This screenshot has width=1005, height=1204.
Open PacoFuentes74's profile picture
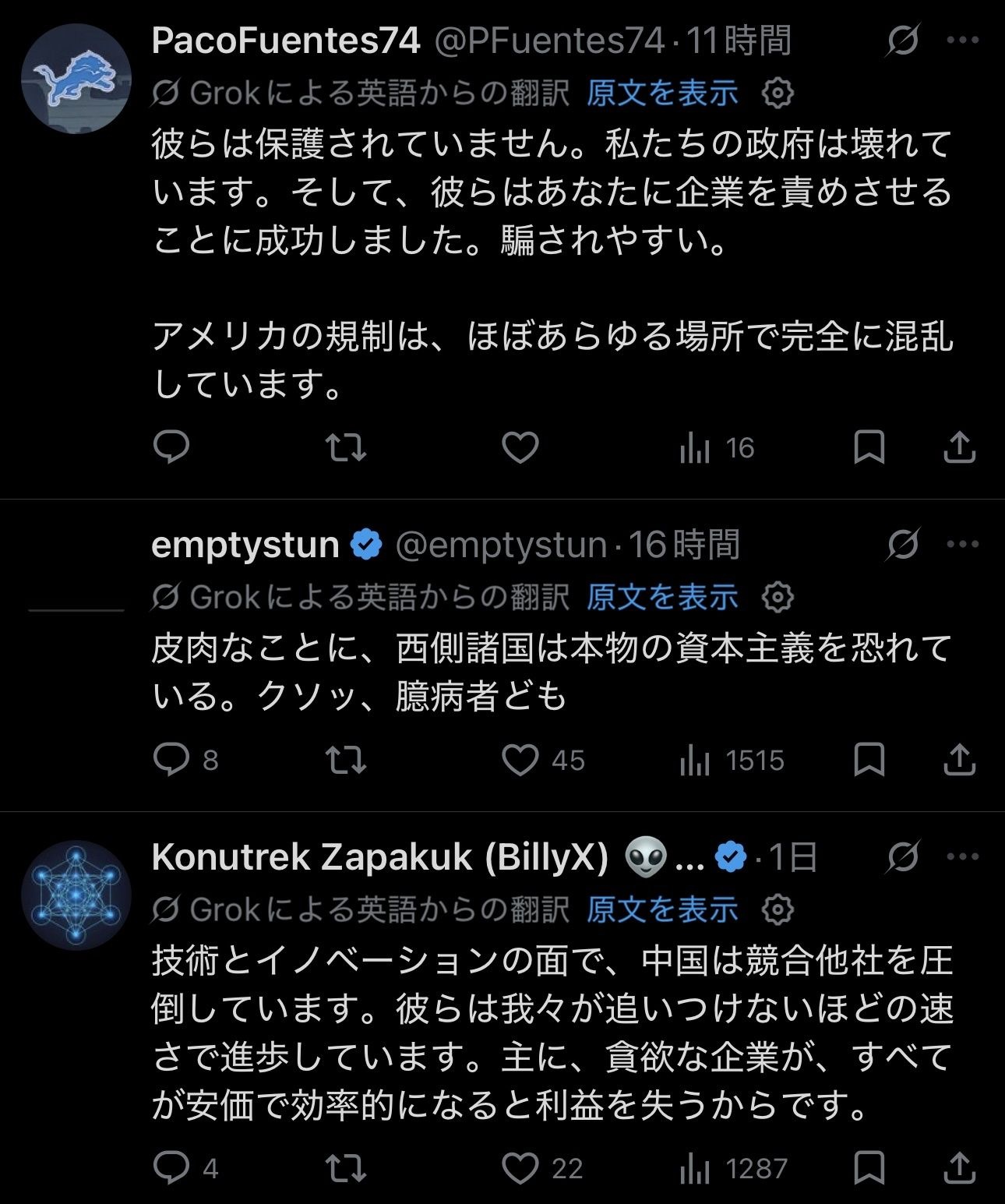tap(76, 78)
